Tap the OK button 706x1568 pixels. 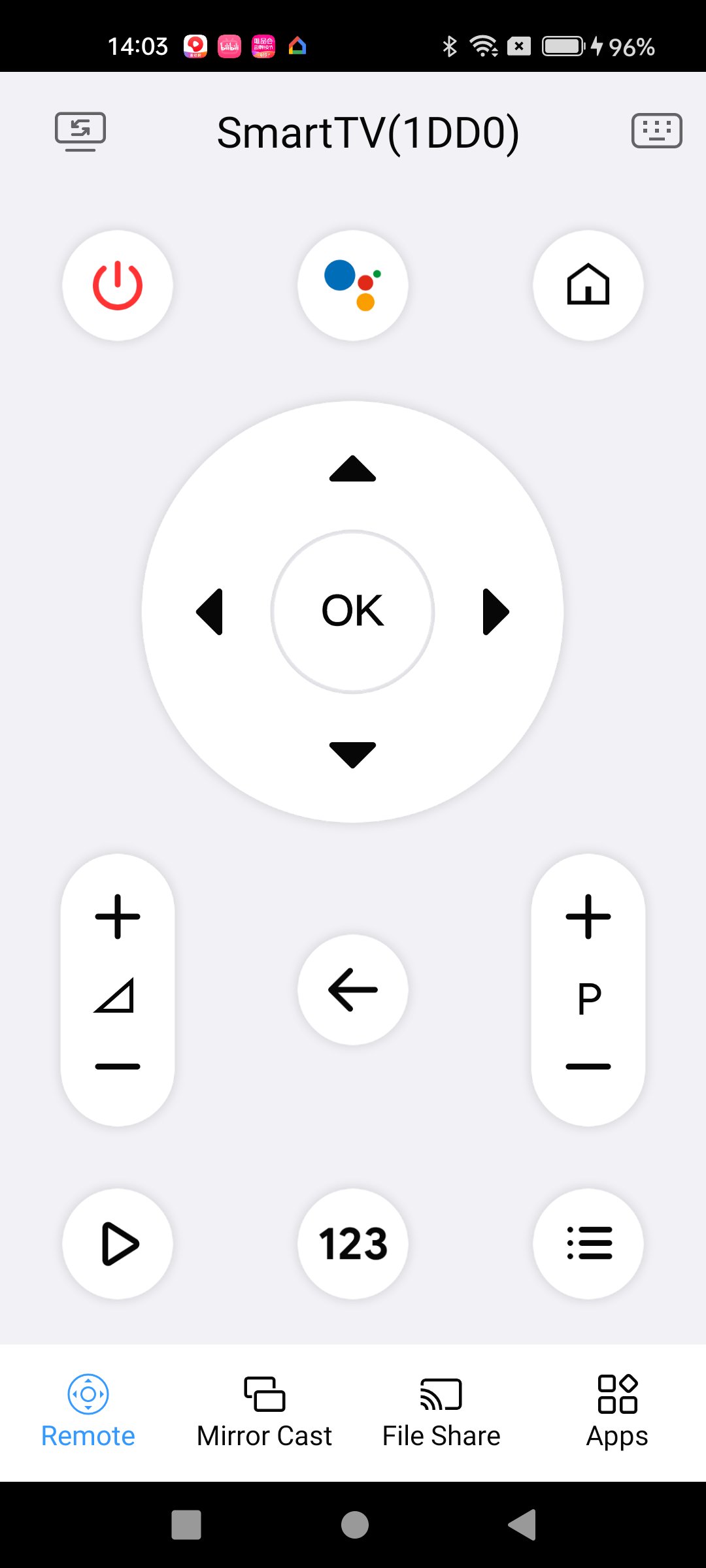click(x=353, y=611)
